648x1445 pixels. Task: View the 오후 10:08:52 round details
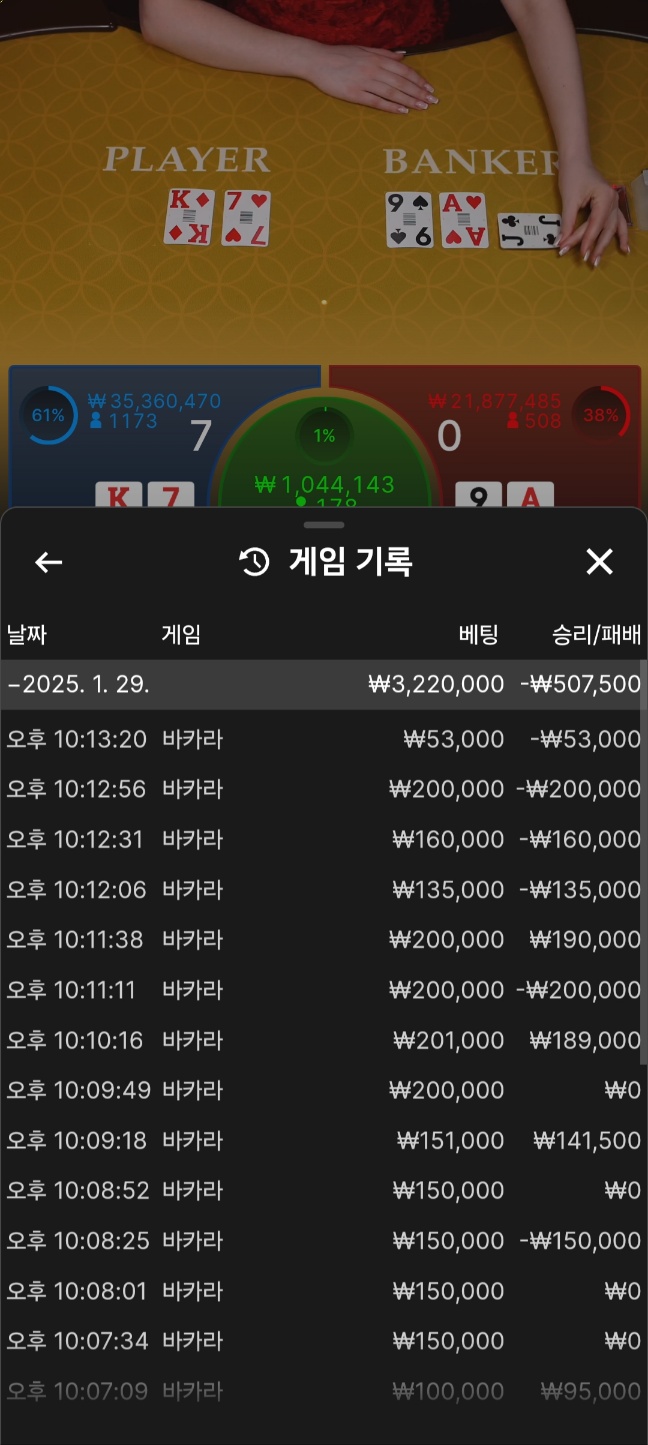coord(320,1190)
